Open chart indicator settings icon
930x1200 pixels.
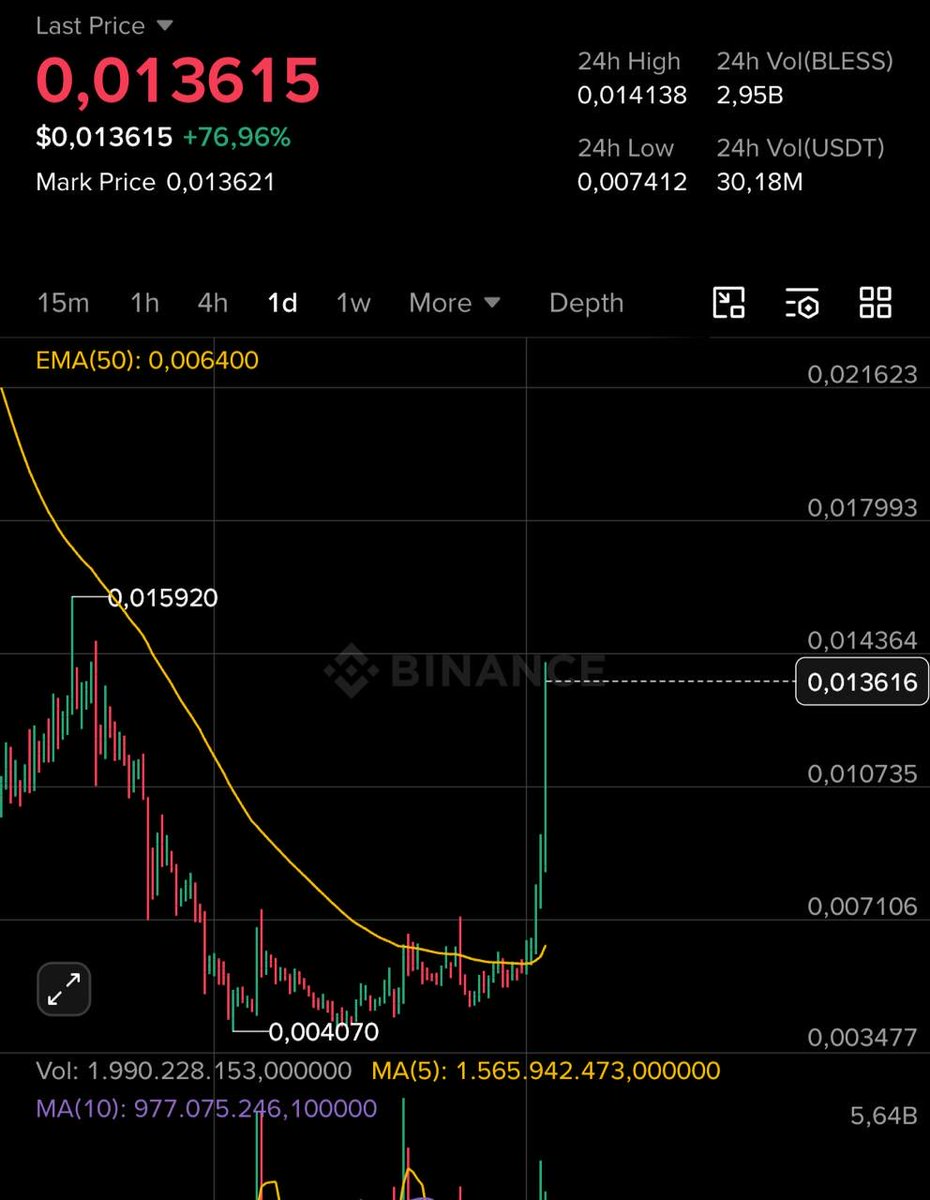[x=802, y=302]
